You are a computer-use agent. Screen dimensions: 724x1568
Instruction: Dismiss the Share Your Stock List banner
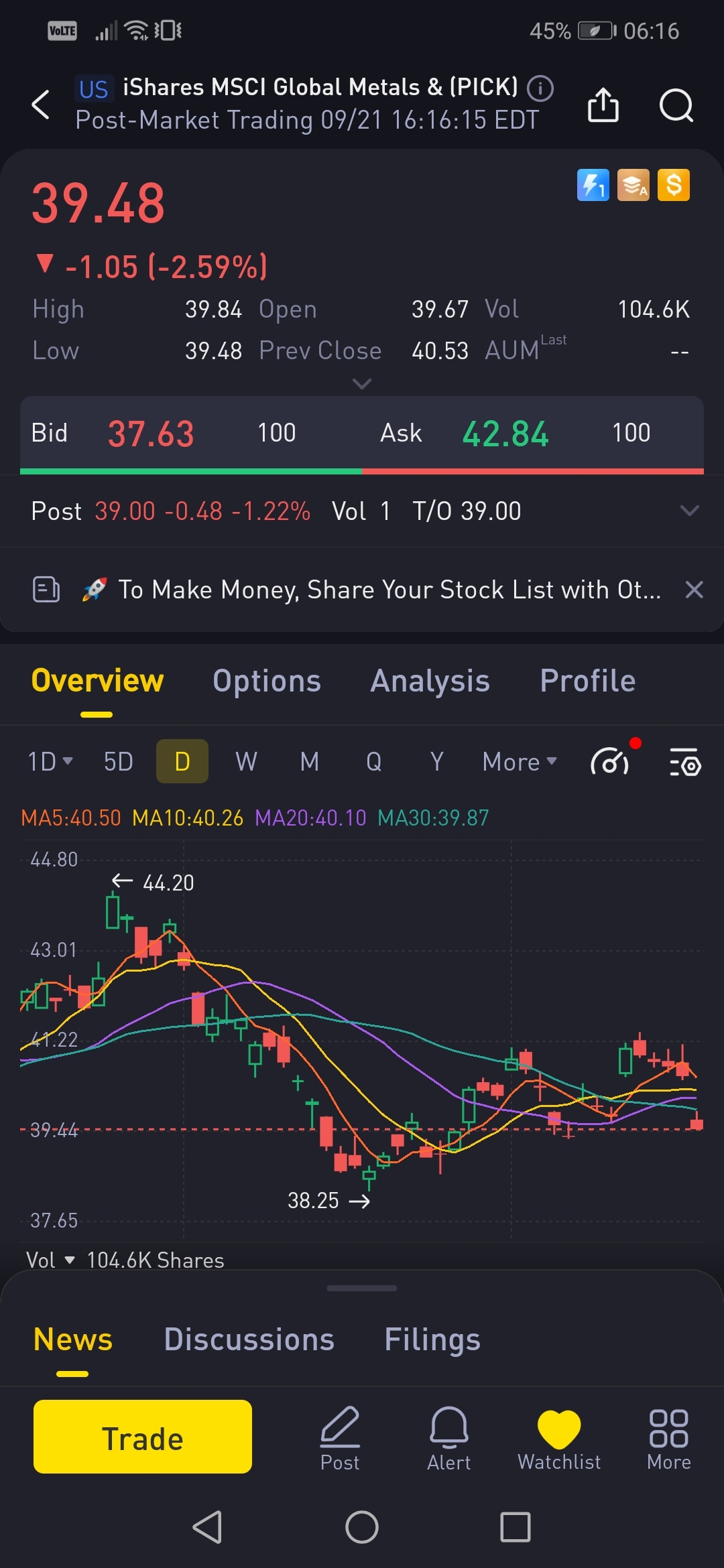click(694, 590)
